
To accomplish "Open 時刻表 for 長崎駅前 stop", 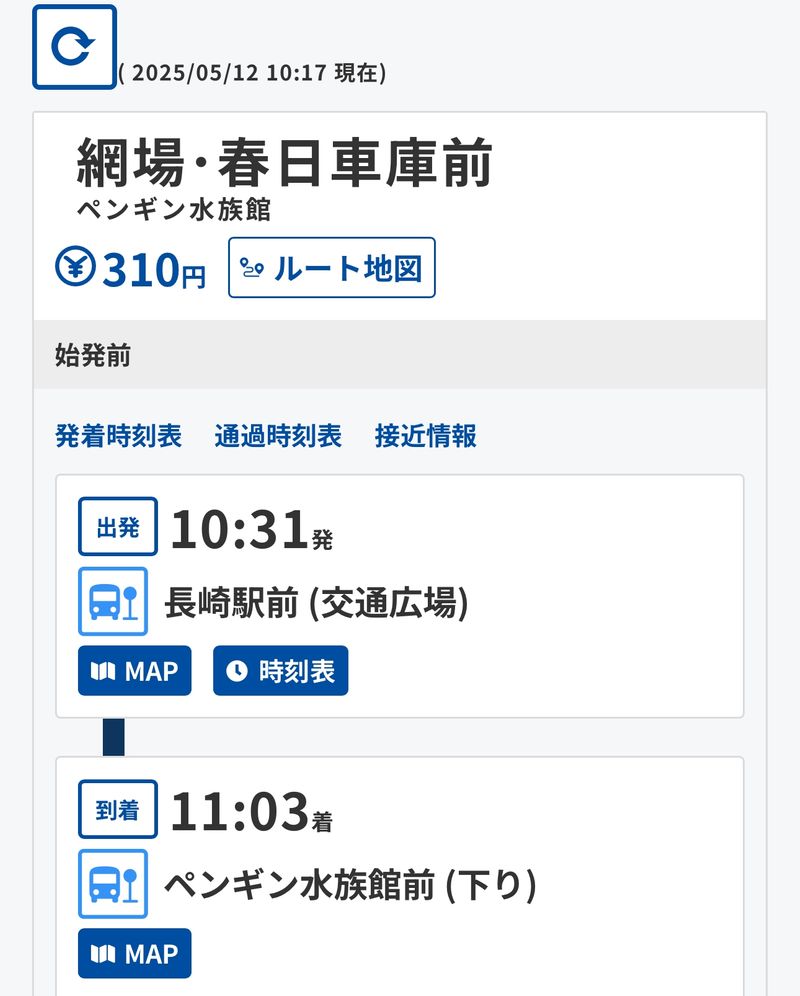I will (x=280, y=671).
